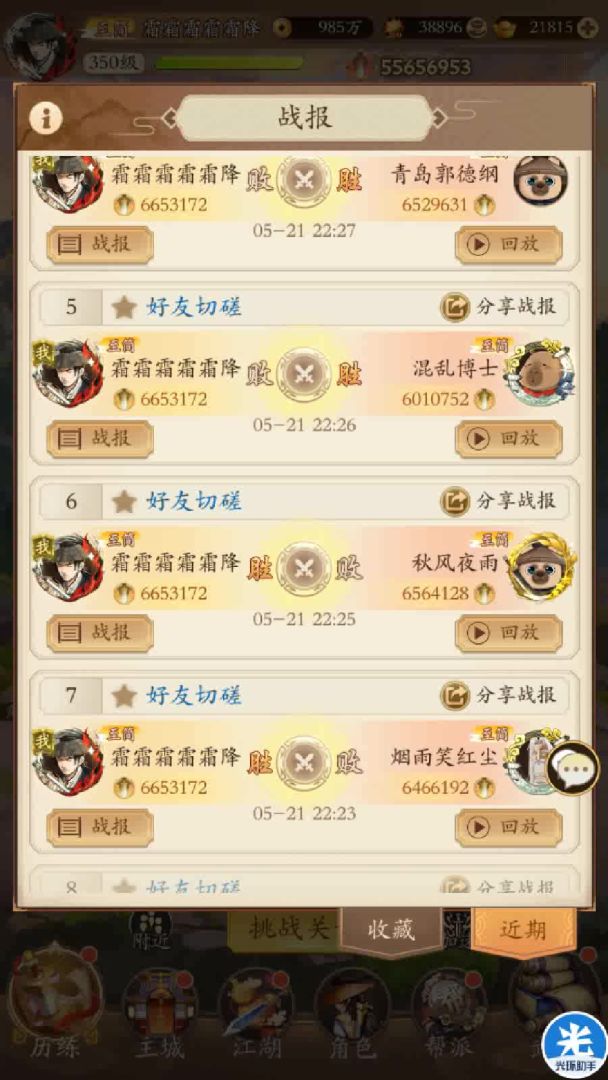Replay the match against 混乱博士

coord(508,438)
